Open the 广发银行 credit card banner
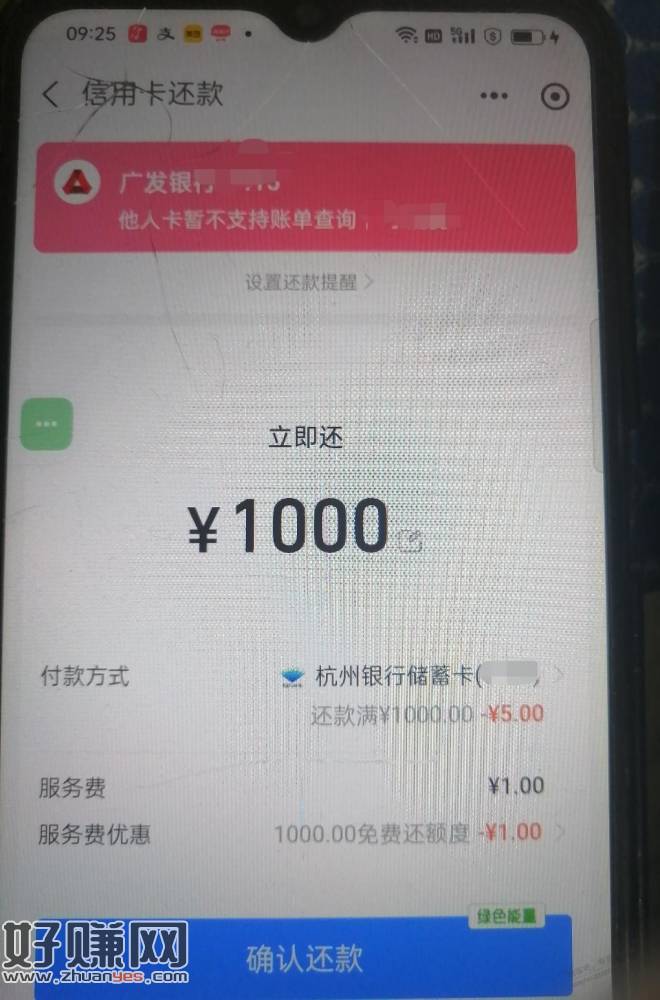Screen dimensions: 660x1000 point(305,198)
